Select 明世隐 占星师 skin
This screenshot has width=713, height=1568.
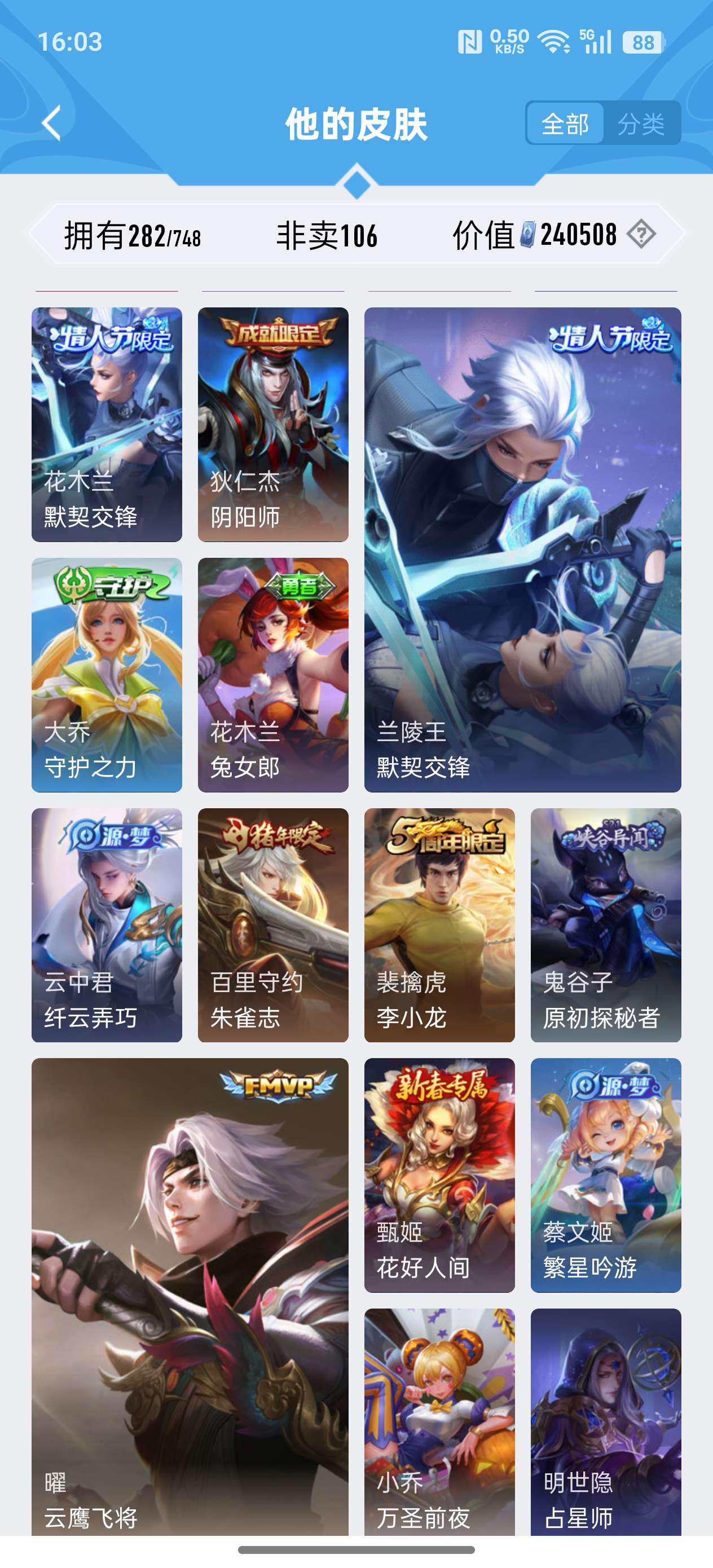605,1421
